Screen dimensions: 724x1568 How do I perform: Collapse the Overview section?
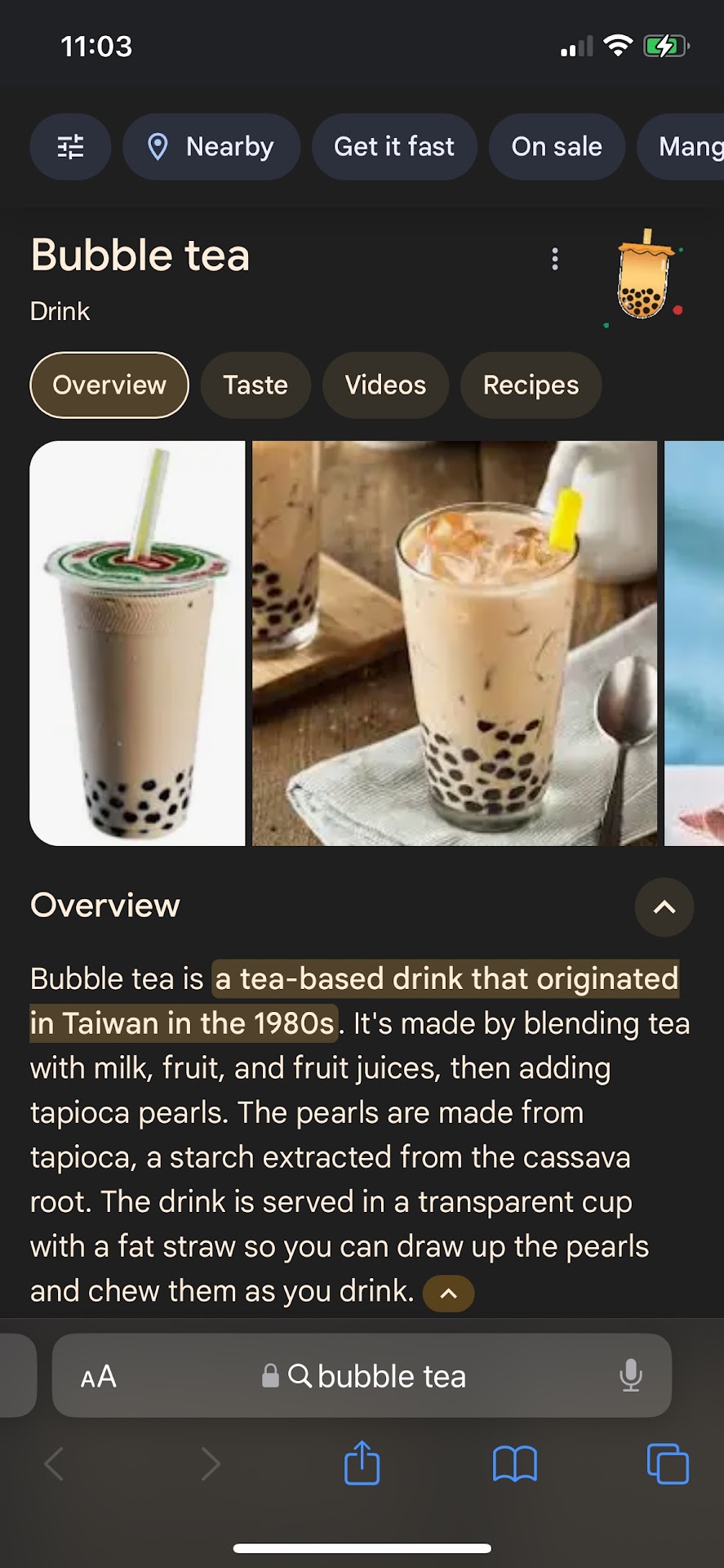(x=664, y=906)
